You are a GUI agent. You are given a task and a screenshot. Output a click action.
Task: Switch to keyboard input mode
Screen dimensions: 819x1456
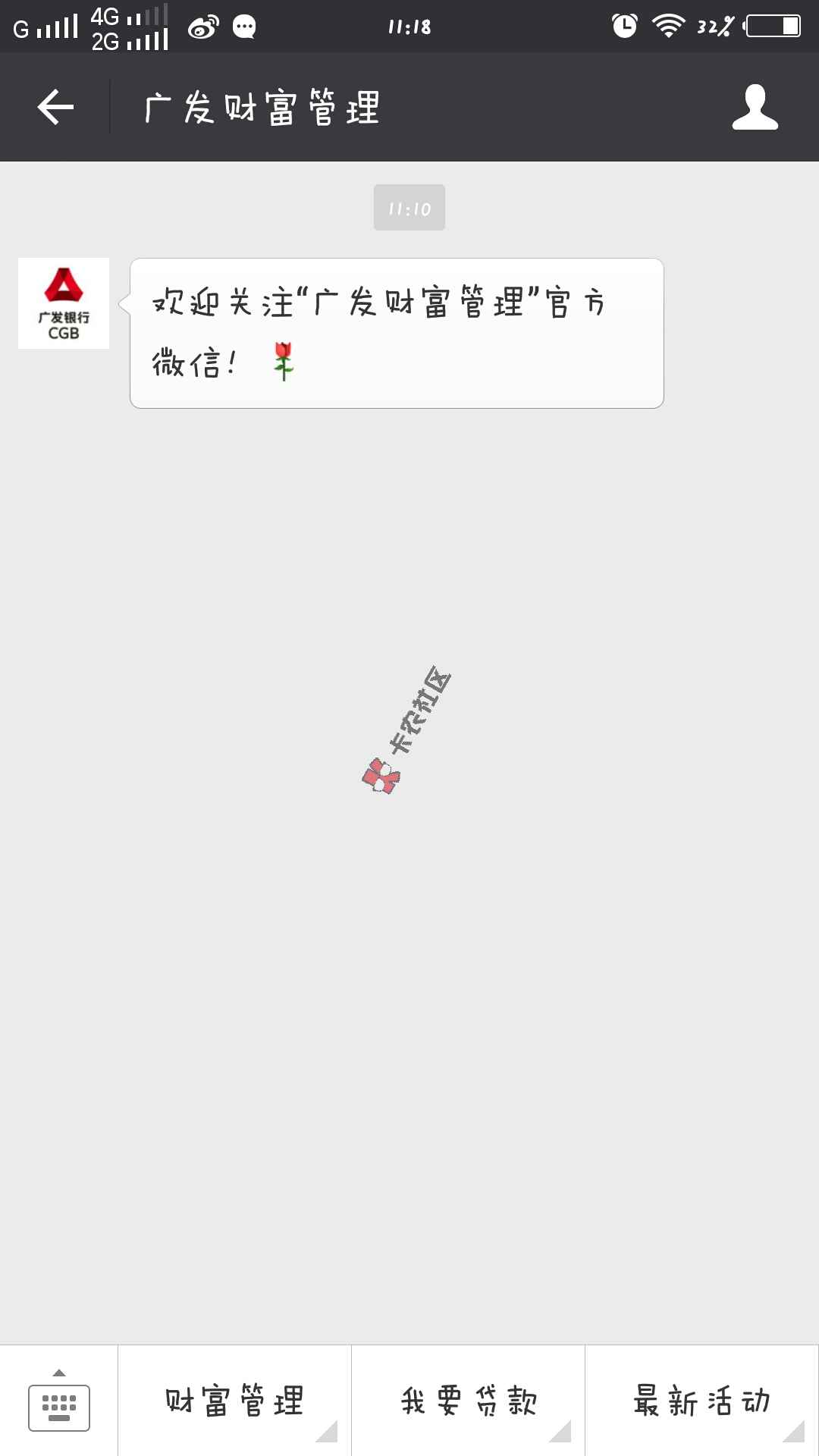tap(59, 1401)
